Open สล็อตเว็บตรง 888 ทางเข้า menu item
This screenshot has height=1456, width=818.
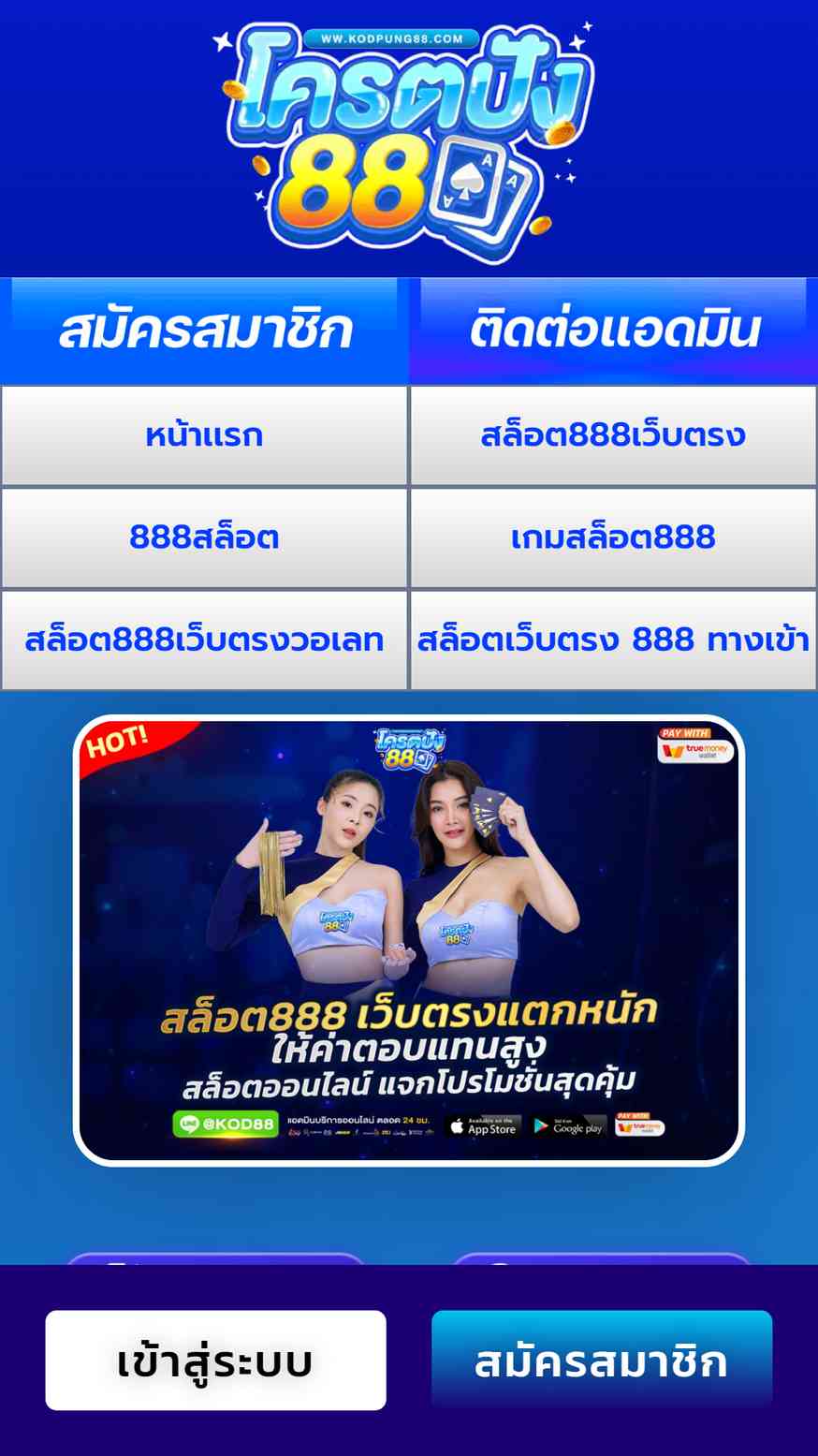click(x=613, y=640)
